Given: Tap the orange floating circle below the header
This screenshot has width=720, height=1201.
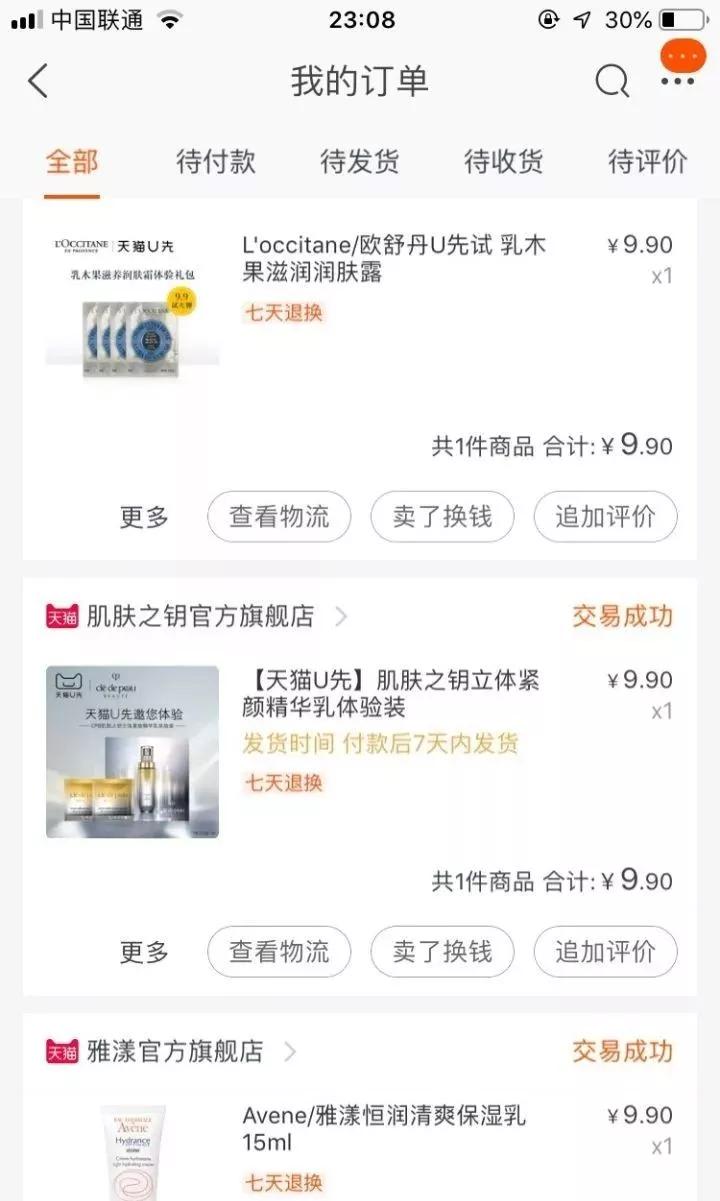Looking at the screenshot, I should [x=683, y=57].
